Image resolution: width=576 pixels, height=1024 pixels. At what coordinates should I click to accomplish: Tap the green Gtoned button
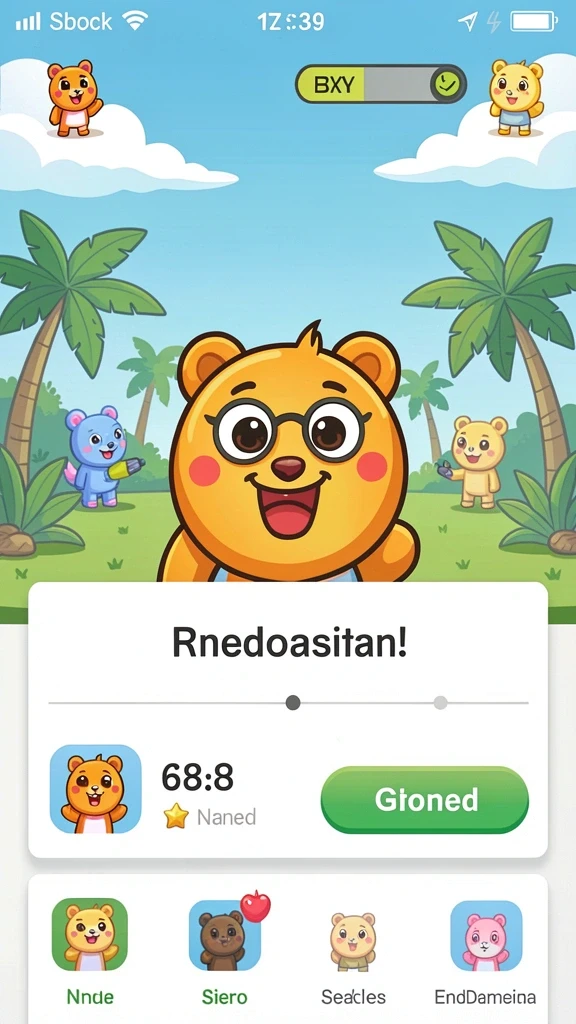click(x=424, y=799)
